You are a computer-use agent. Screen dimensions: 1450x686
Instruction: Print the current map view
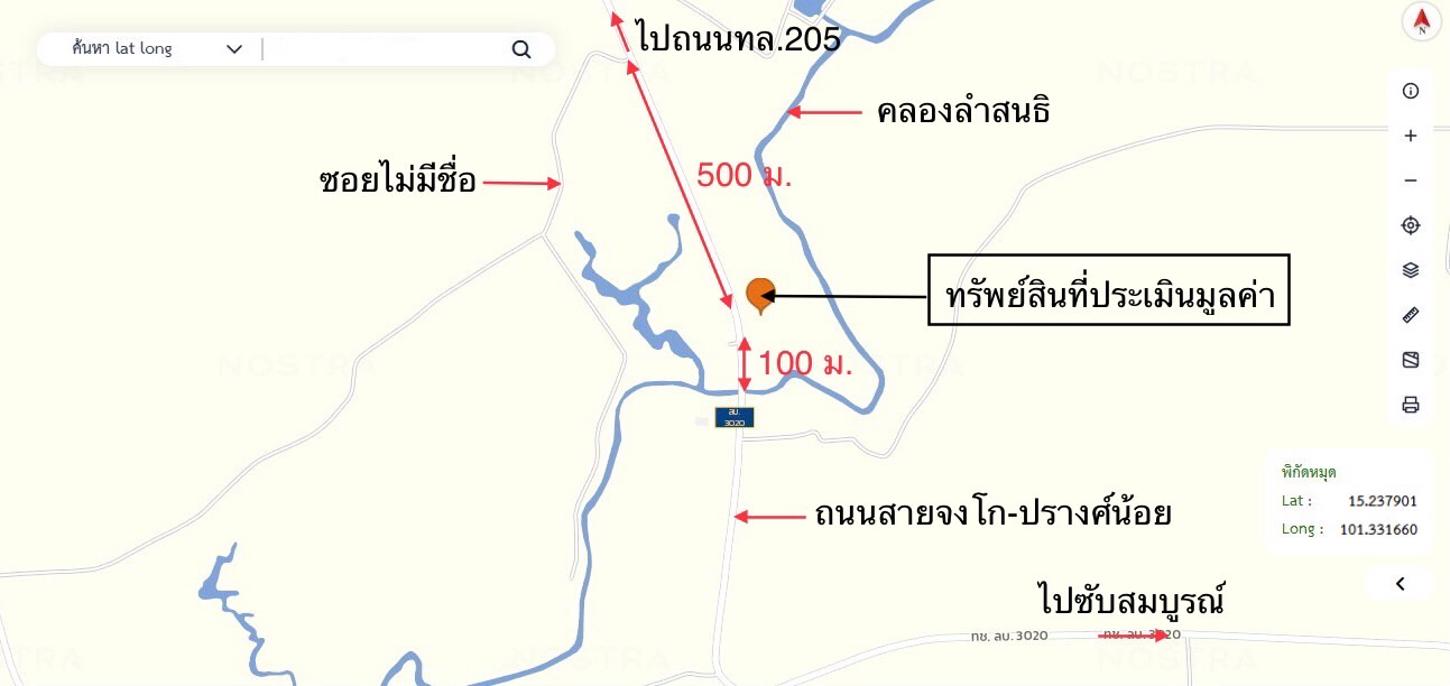1411,405
